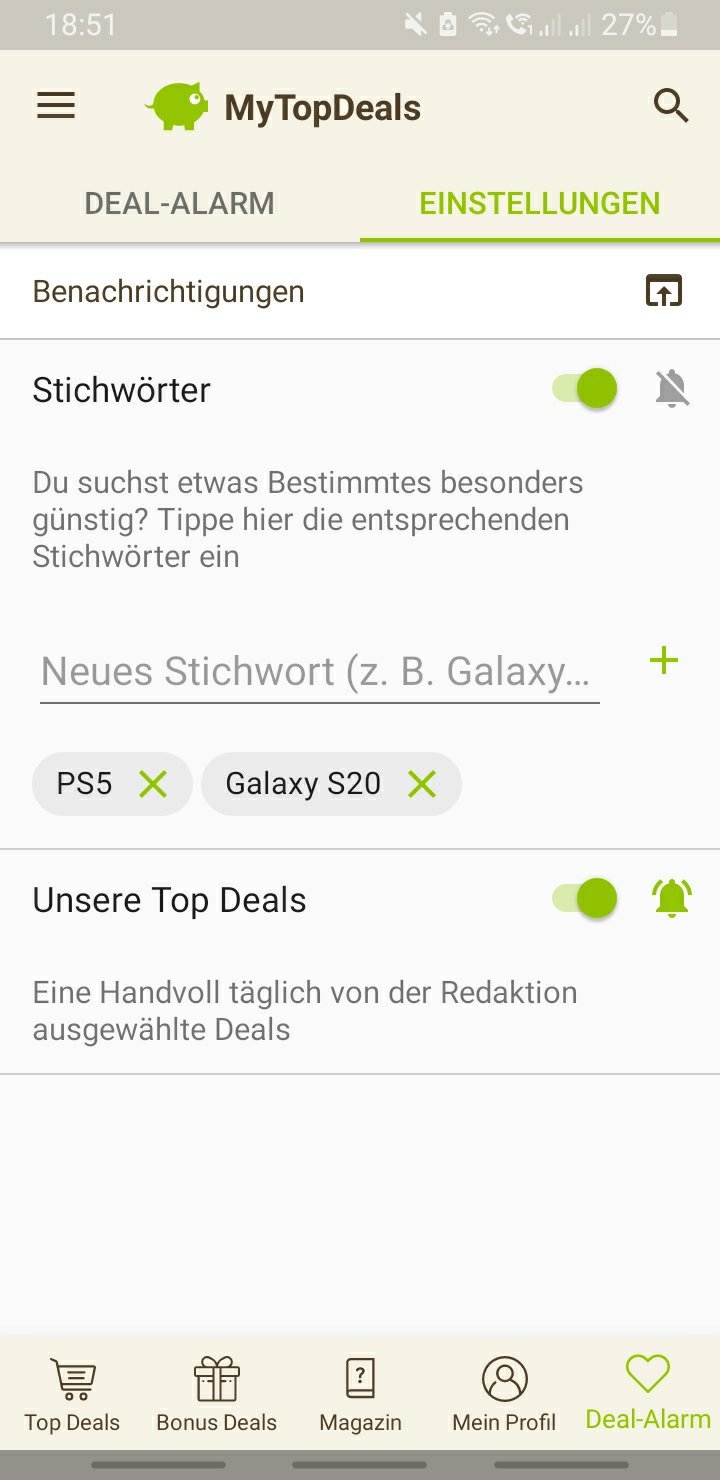This screenshot has height=1480, width=720.
Task: Mute the Unsere Top Deals bell
Action: 672,898
